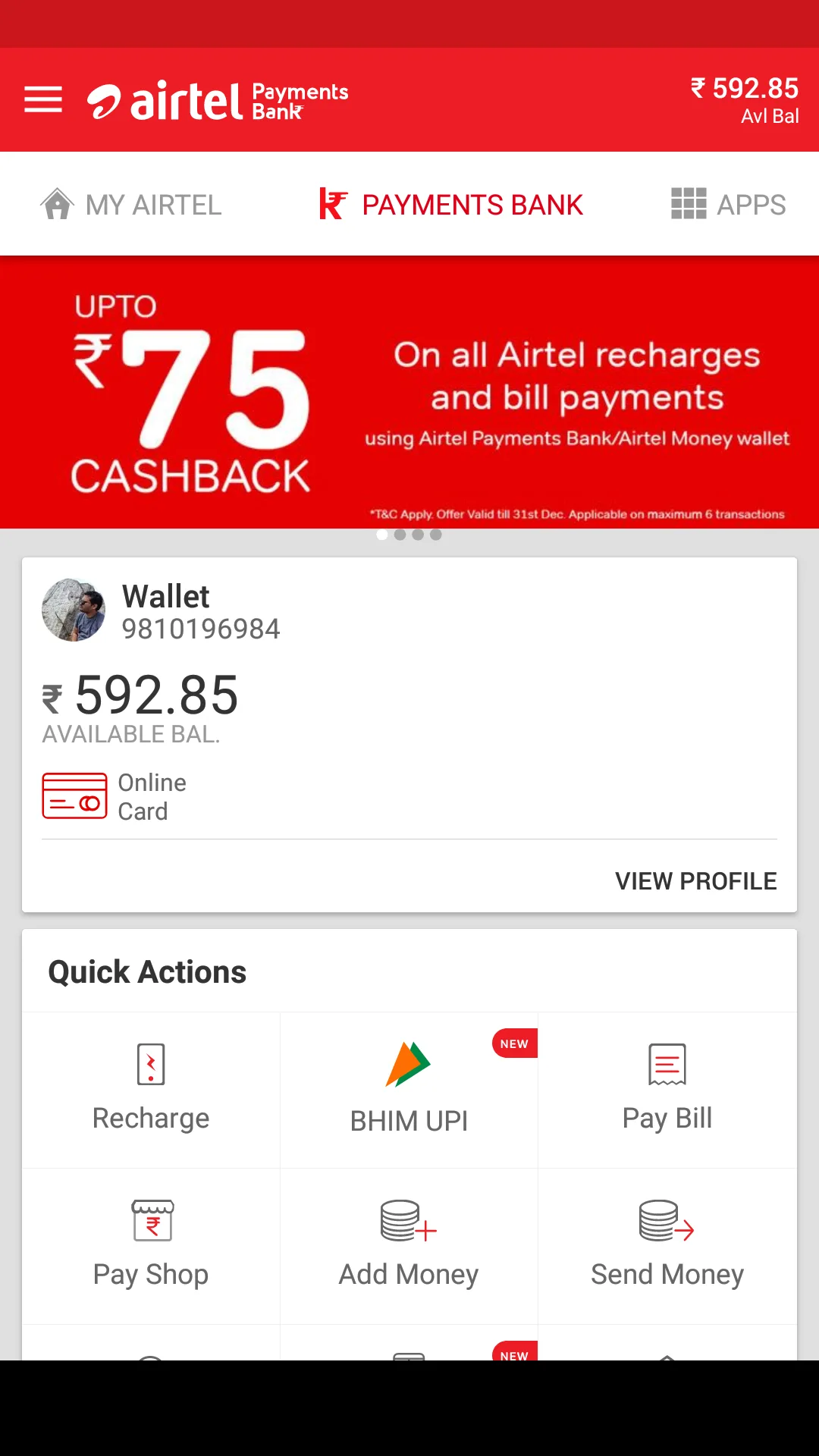Screen dimensions: 819x1456
Task: Open Pay Bill
Action: (667, 1090)
